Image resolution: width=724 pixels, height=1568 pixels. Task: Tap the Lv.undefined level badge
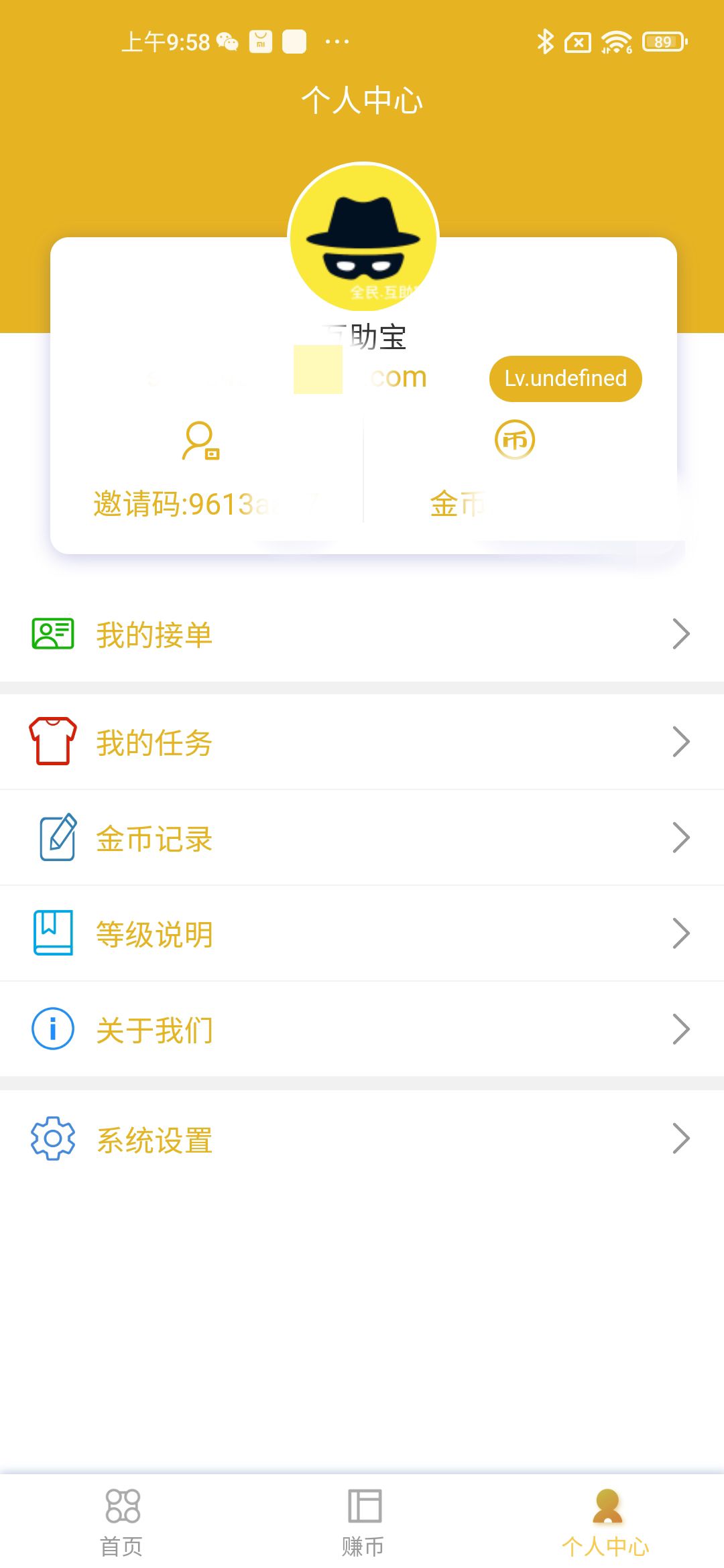pyautogui.click(x=565, y=379)
